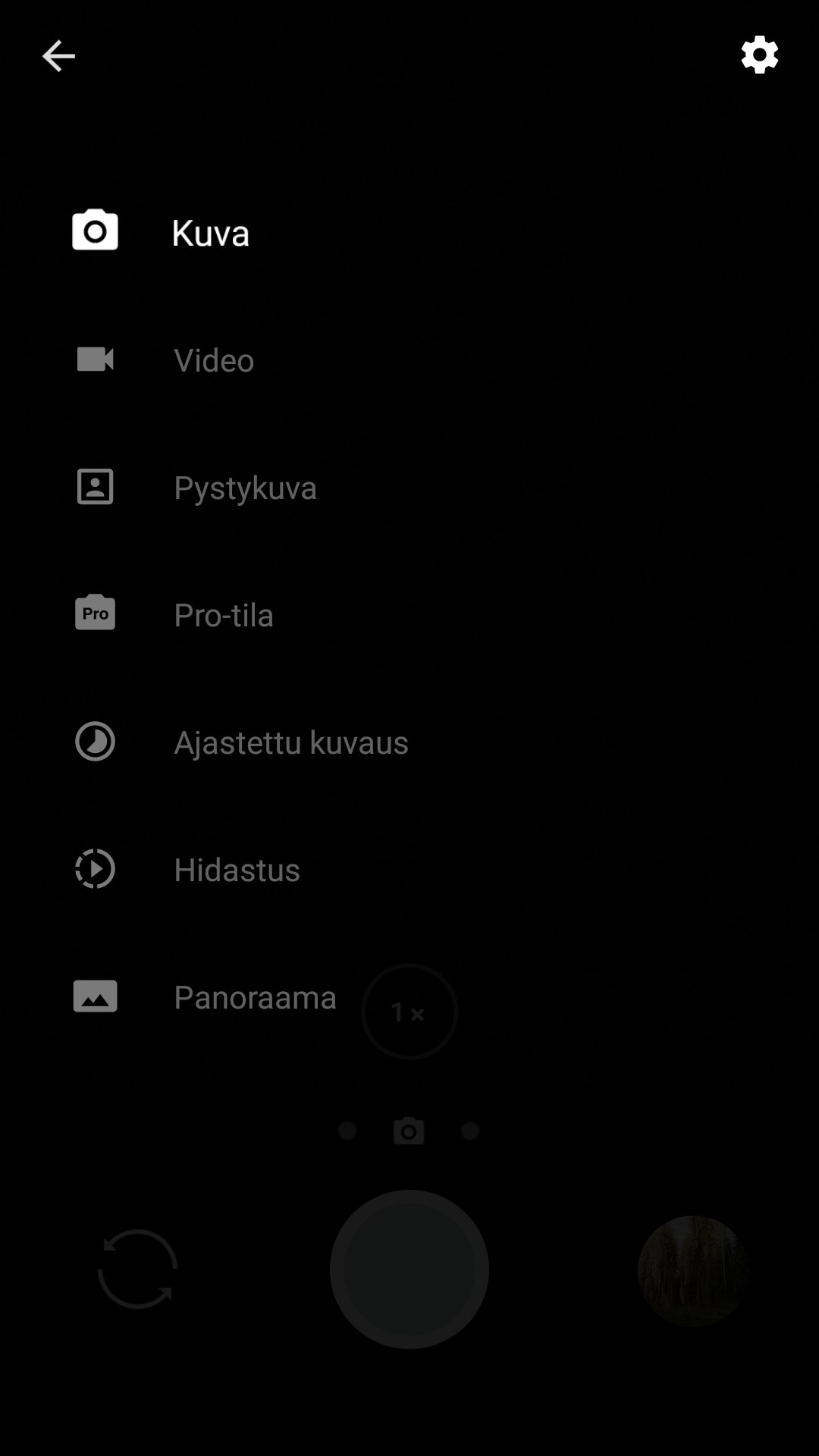Choose Hidastus slow motion mode

click(x=409, y=869)
